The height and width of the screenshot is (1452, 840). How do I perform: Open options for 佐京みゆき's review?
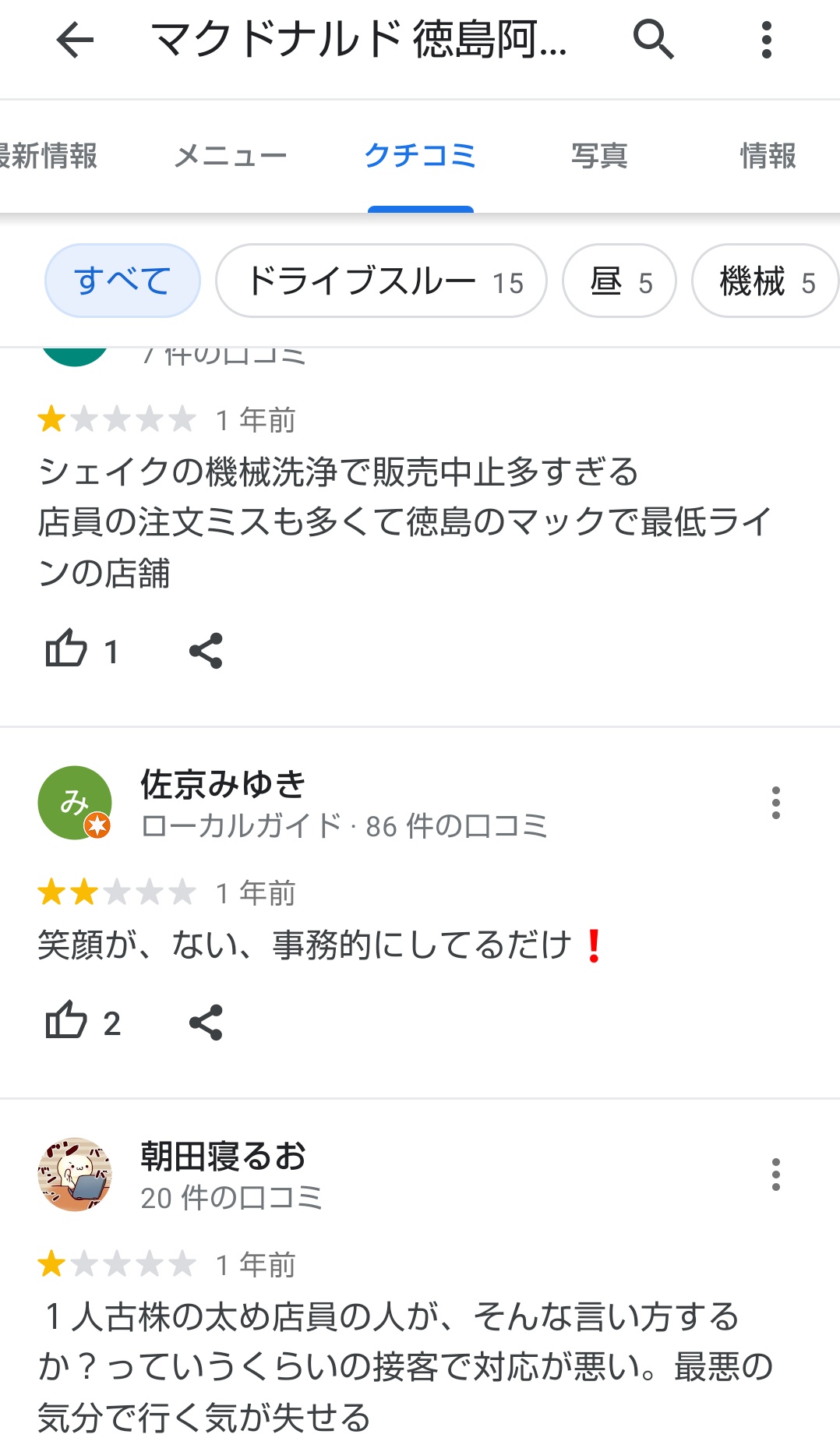775,803
